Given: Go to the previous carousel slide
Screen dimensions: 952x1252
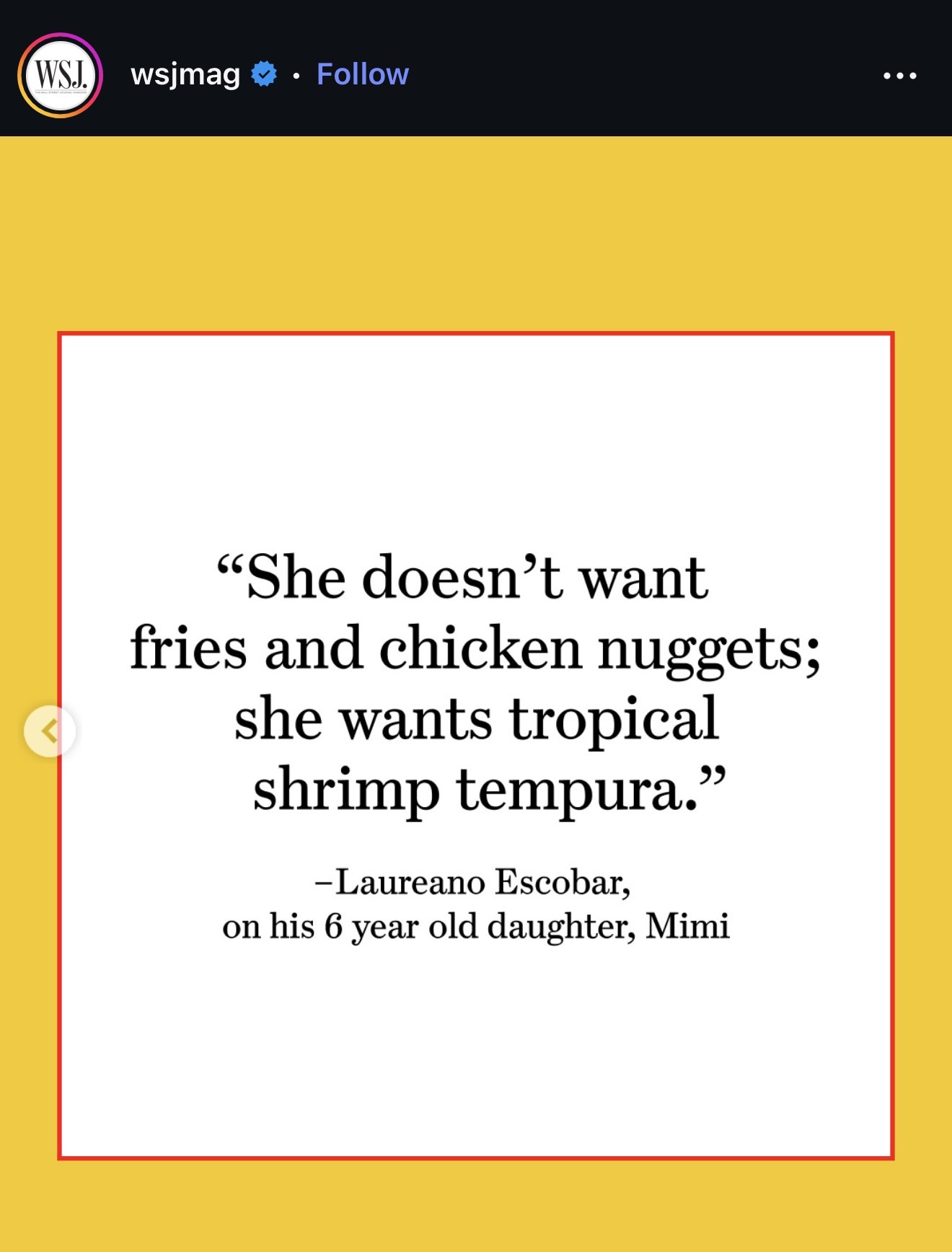Looking at the screenshot, I should pos(50,731).
